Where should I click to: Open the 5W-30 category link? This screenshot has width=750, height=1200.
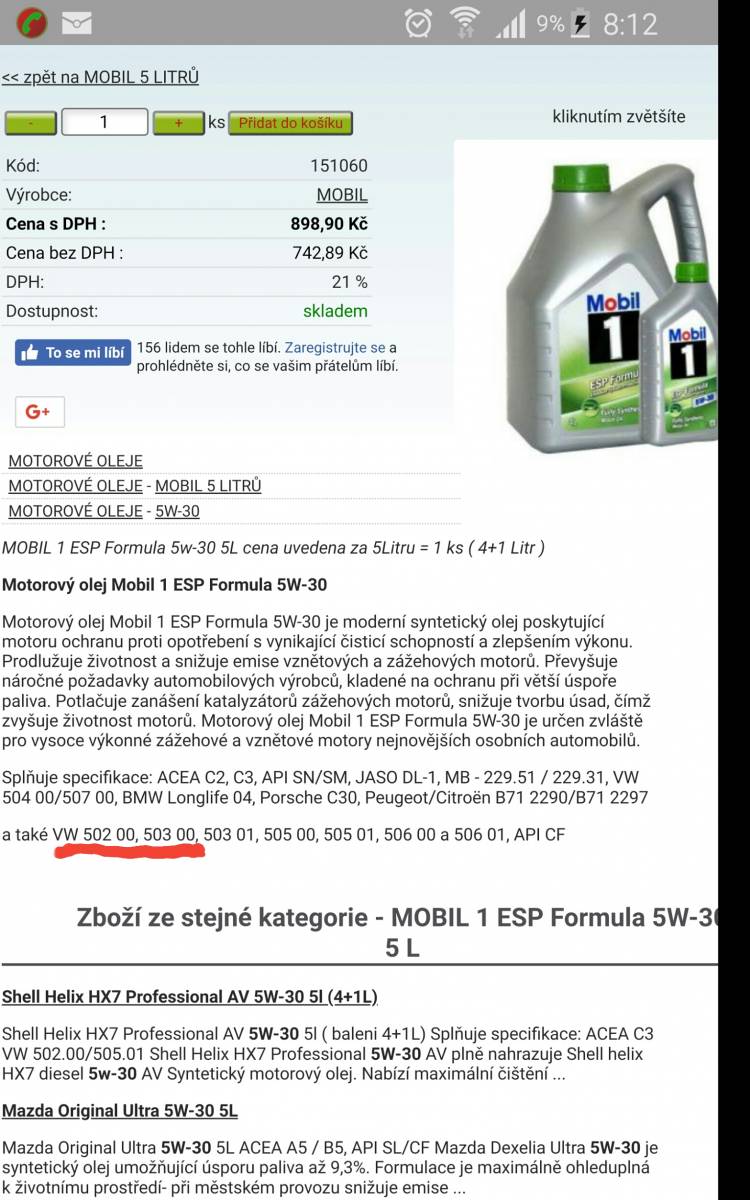click(x=177, y=511)
